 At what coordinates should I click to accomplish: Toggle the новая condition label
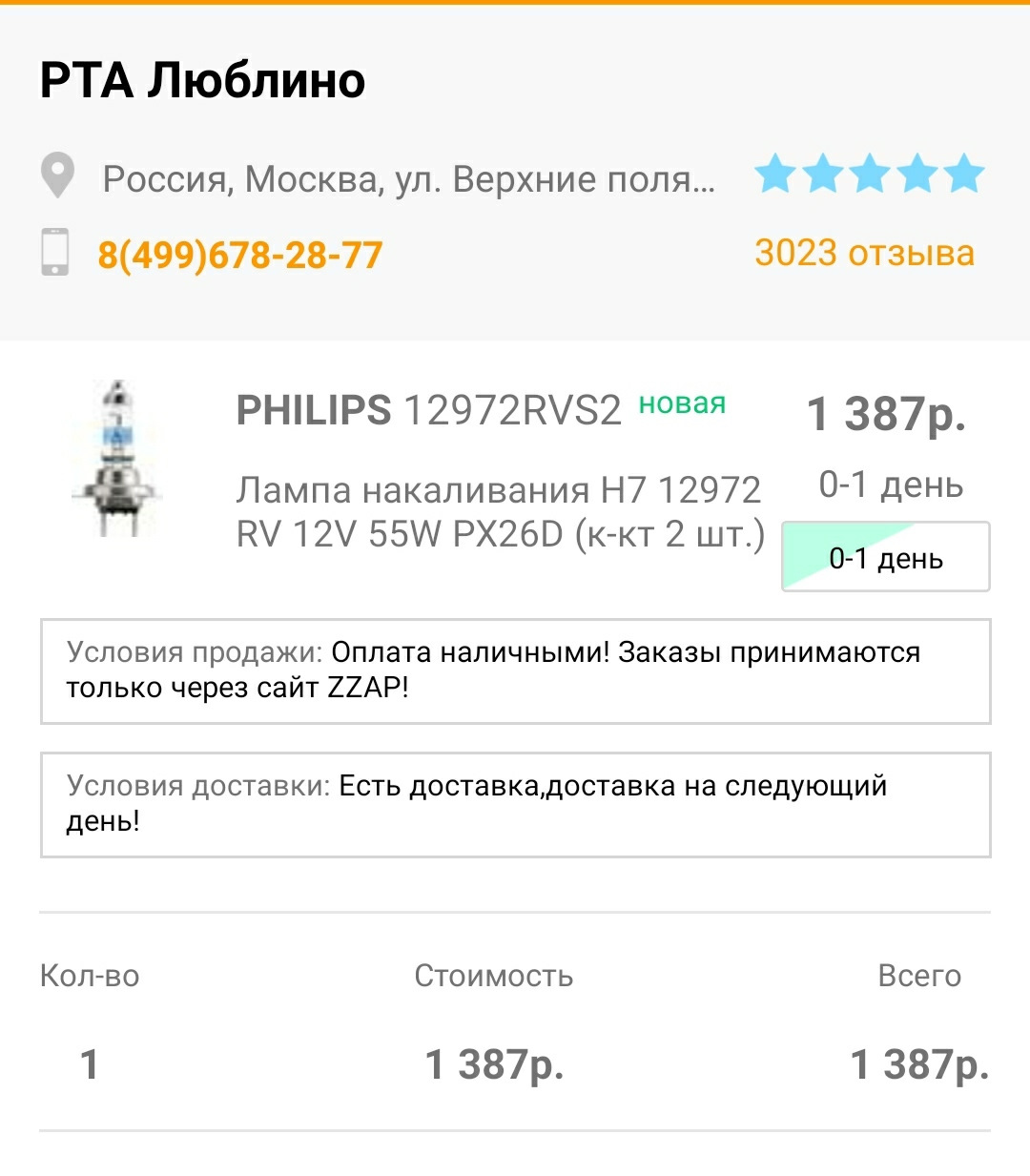tap(680, 404)
